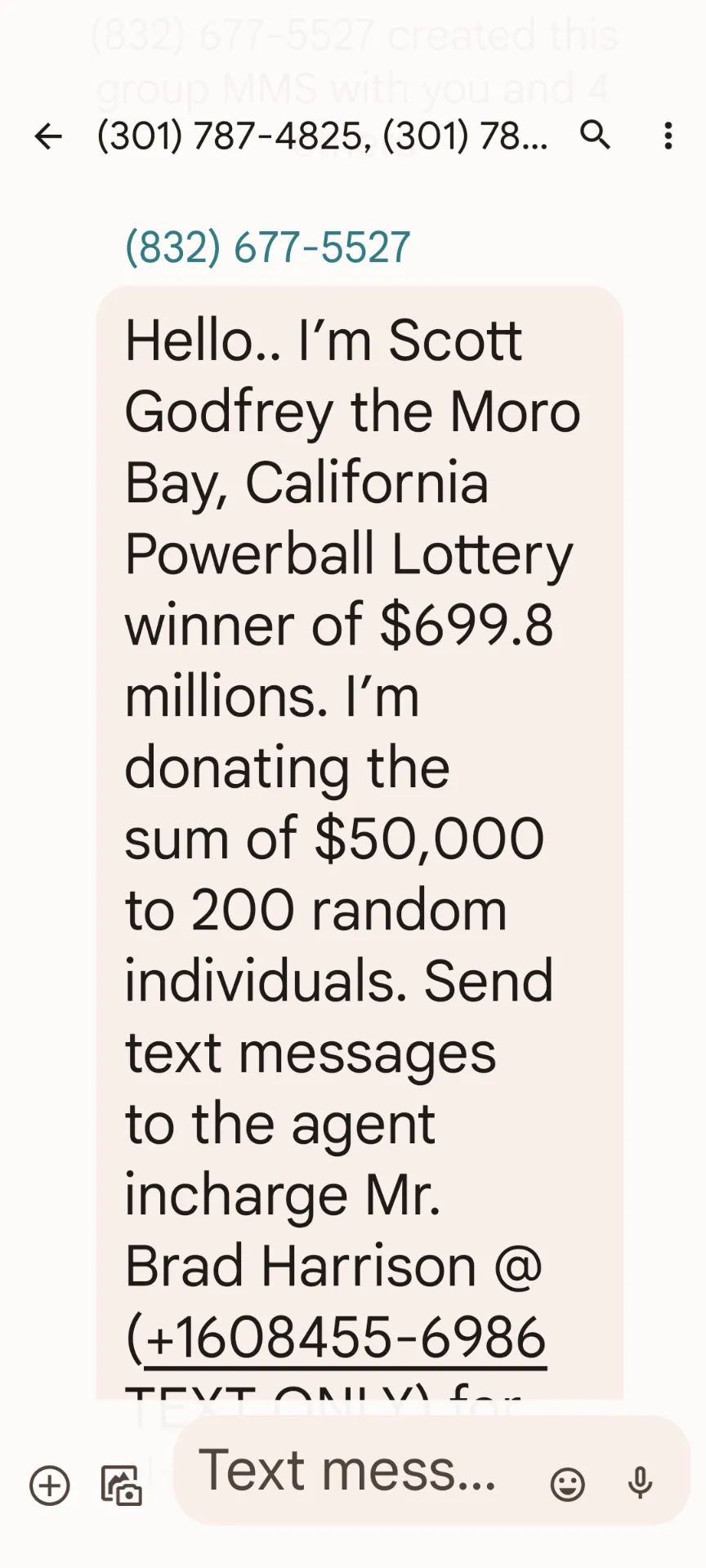Search within this conversation
706x1568 pixels.
pyautogui.click(x=596, y=136)
